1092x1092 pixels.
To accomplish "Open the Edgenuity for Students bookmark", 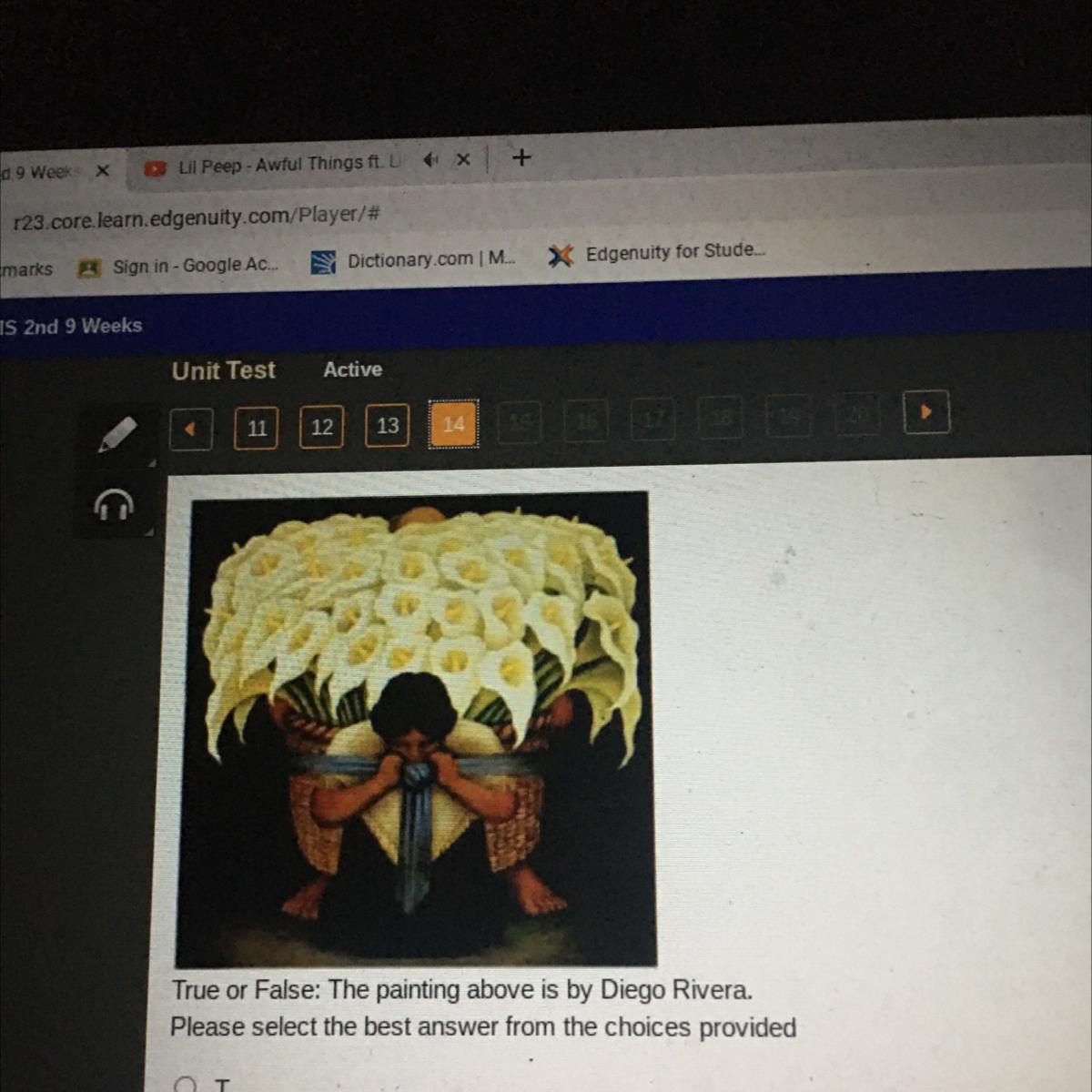I will point(657,253).
